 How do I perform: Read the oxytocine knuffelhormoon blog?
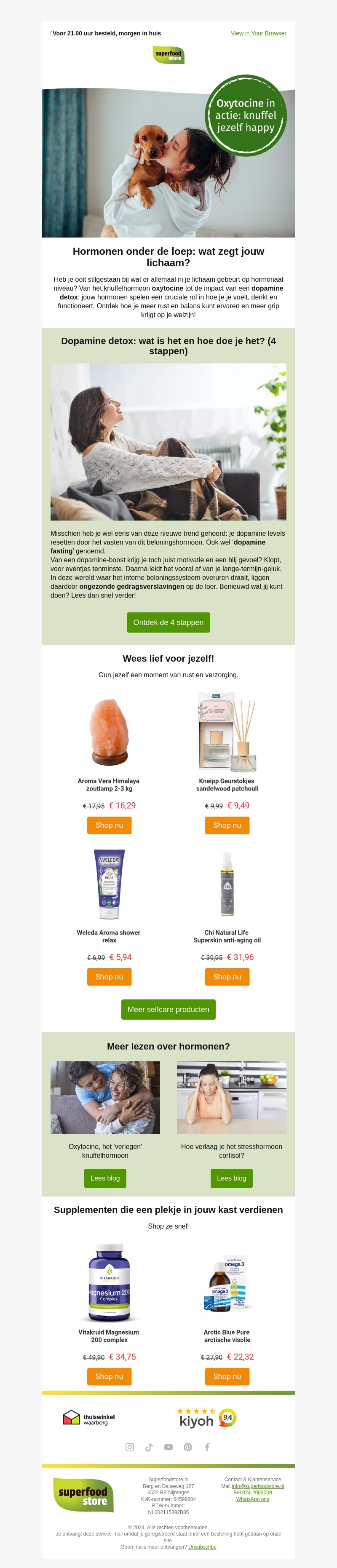pos(105,1178)
